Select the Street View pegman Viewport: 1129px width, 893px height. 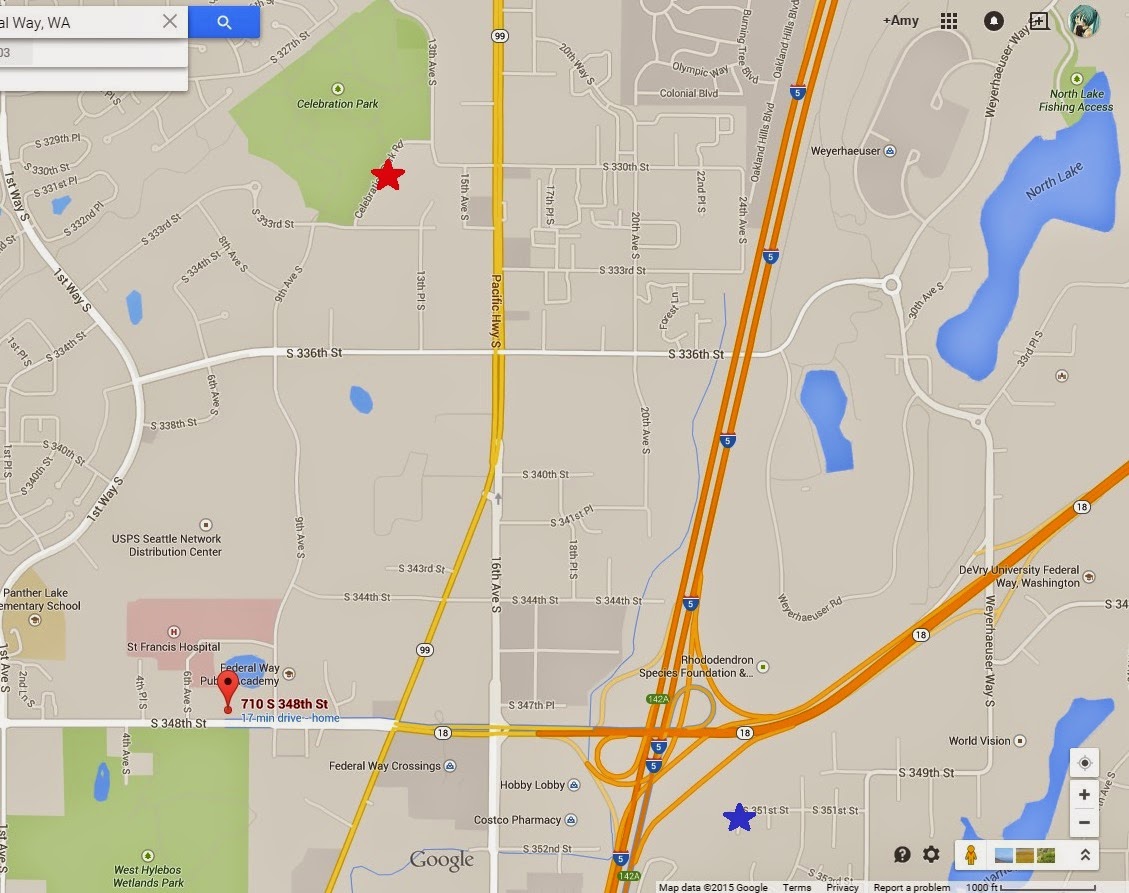[x=969, y=855]
